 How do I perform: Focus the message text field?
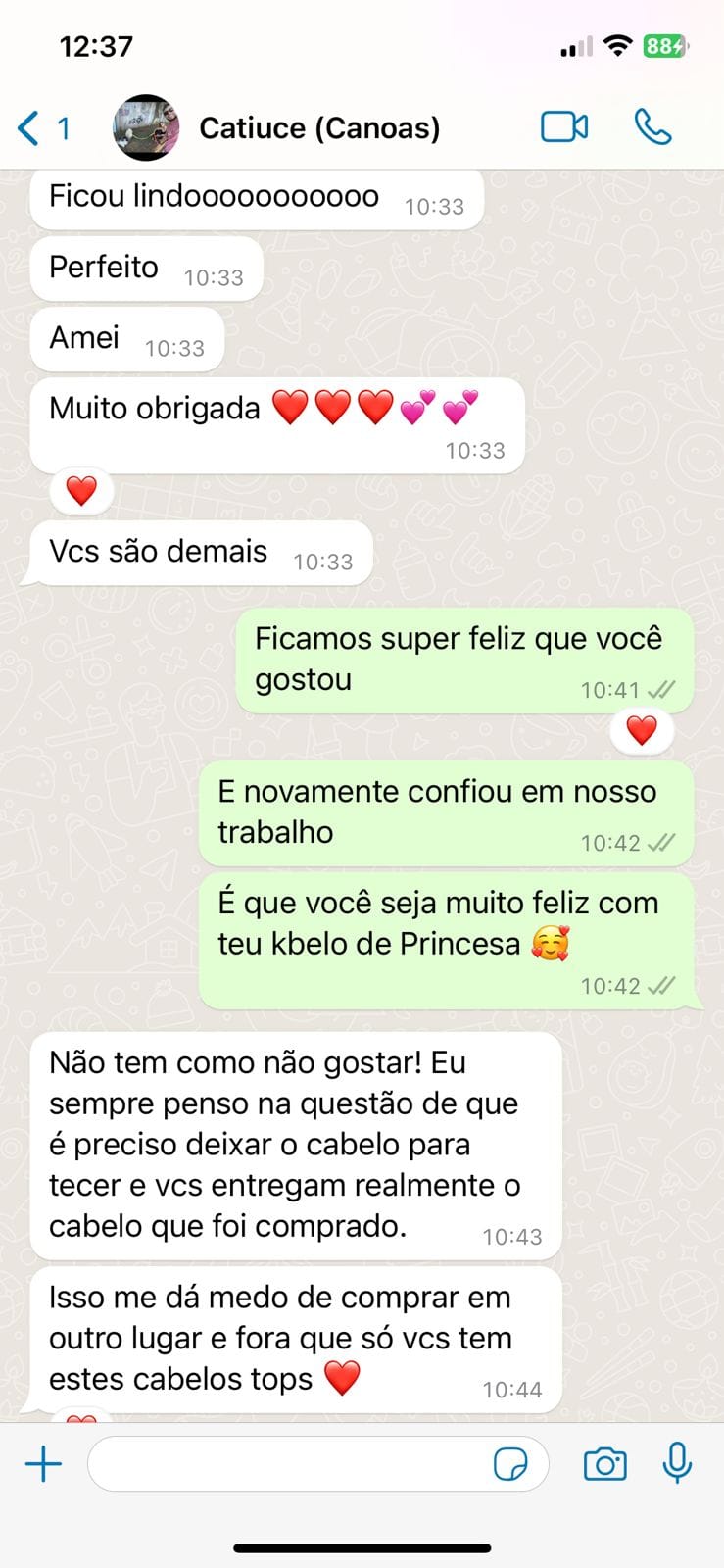pos(289,1464)
